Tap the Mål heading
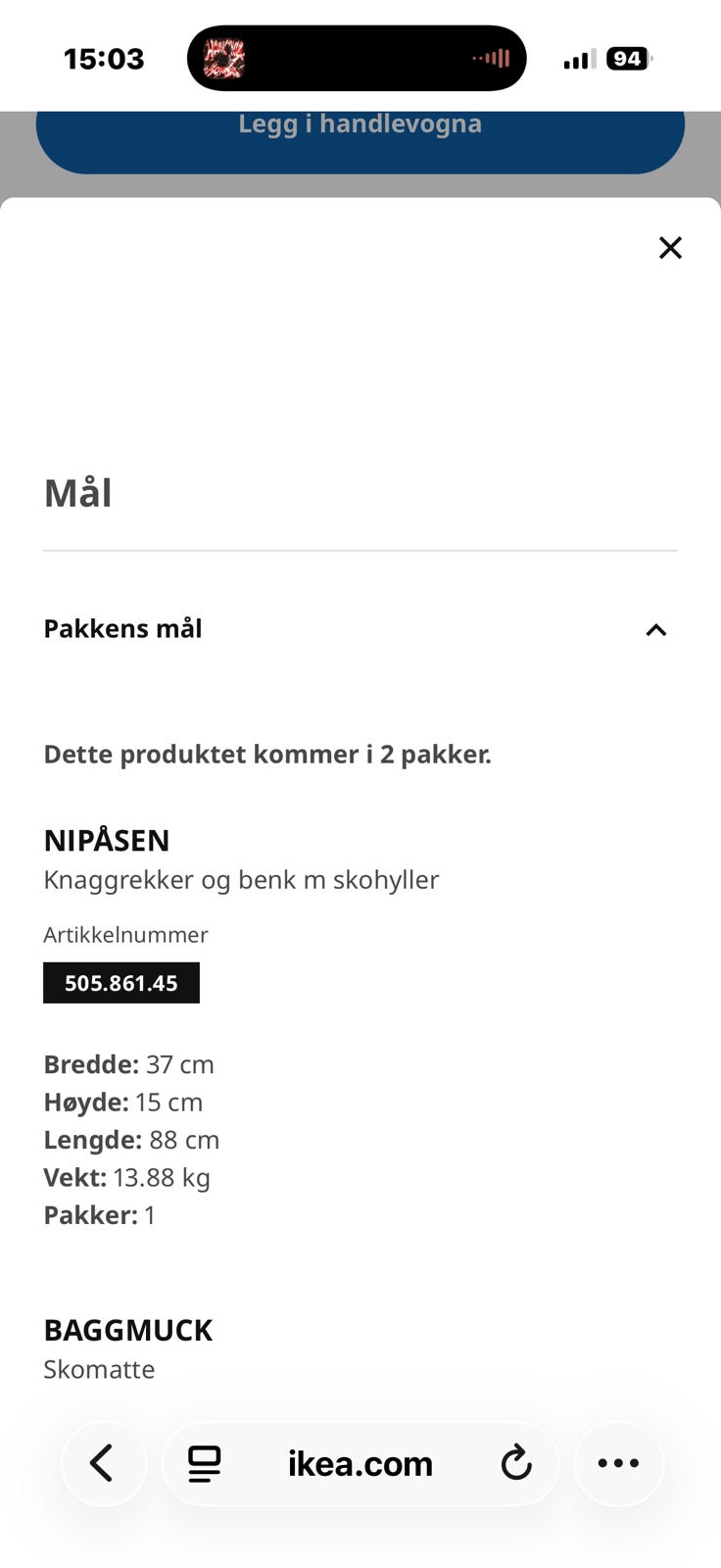721x1568 pixels. pos(77,493)
